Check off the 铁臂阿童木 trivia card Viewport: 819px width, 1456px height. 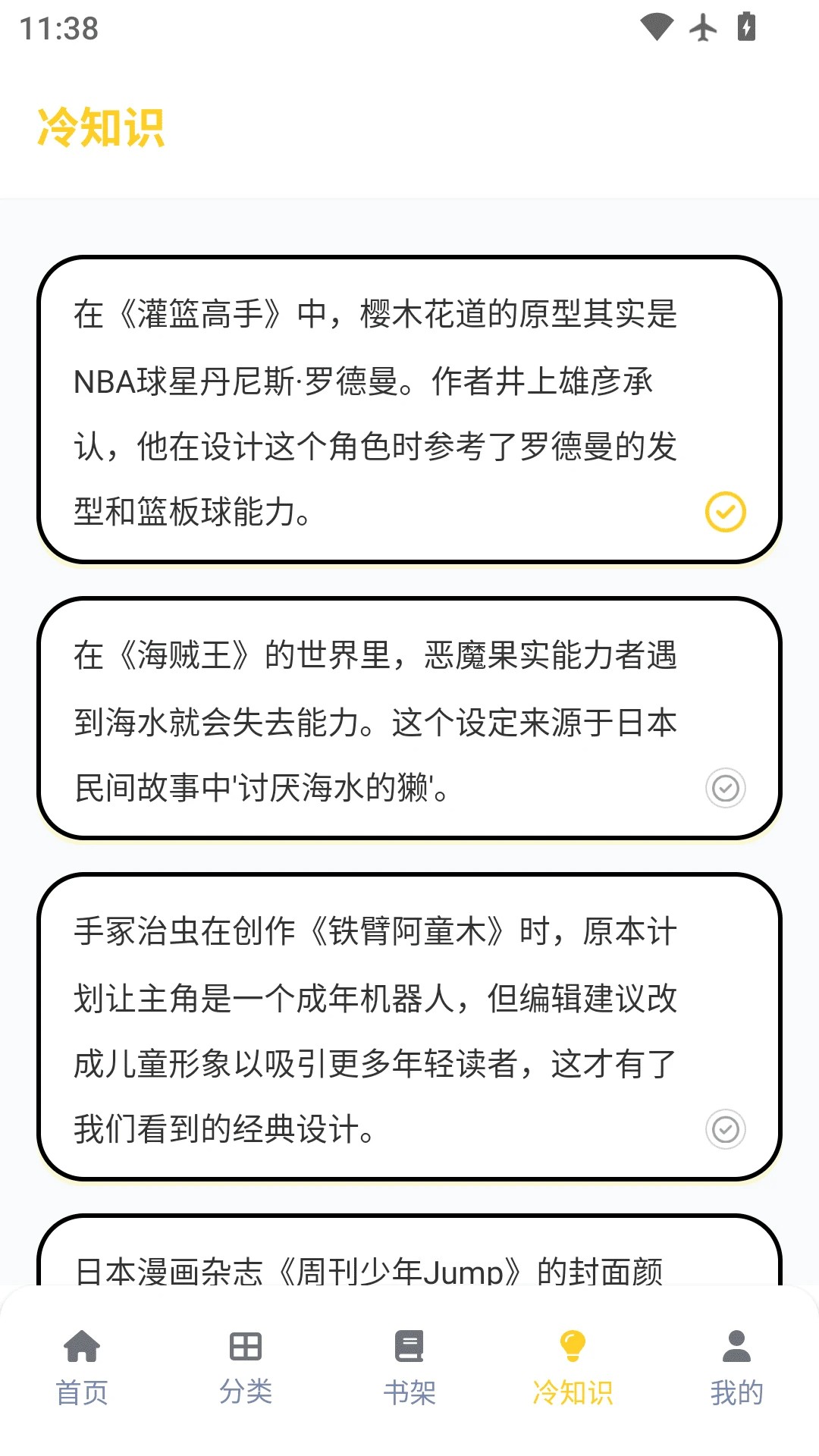[x=725, y=1129]
